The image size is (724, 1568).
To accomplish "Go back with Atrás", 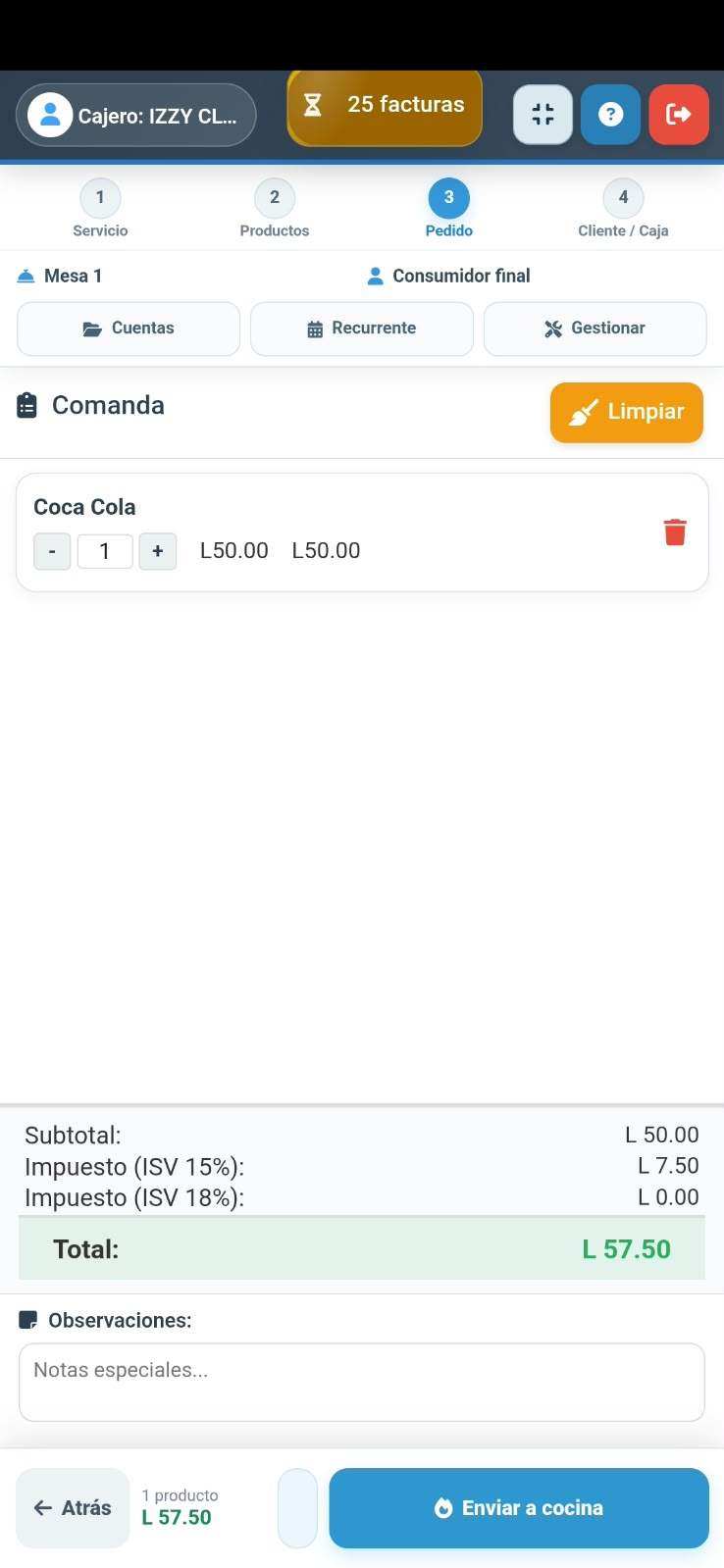I will click(73, 1508).
